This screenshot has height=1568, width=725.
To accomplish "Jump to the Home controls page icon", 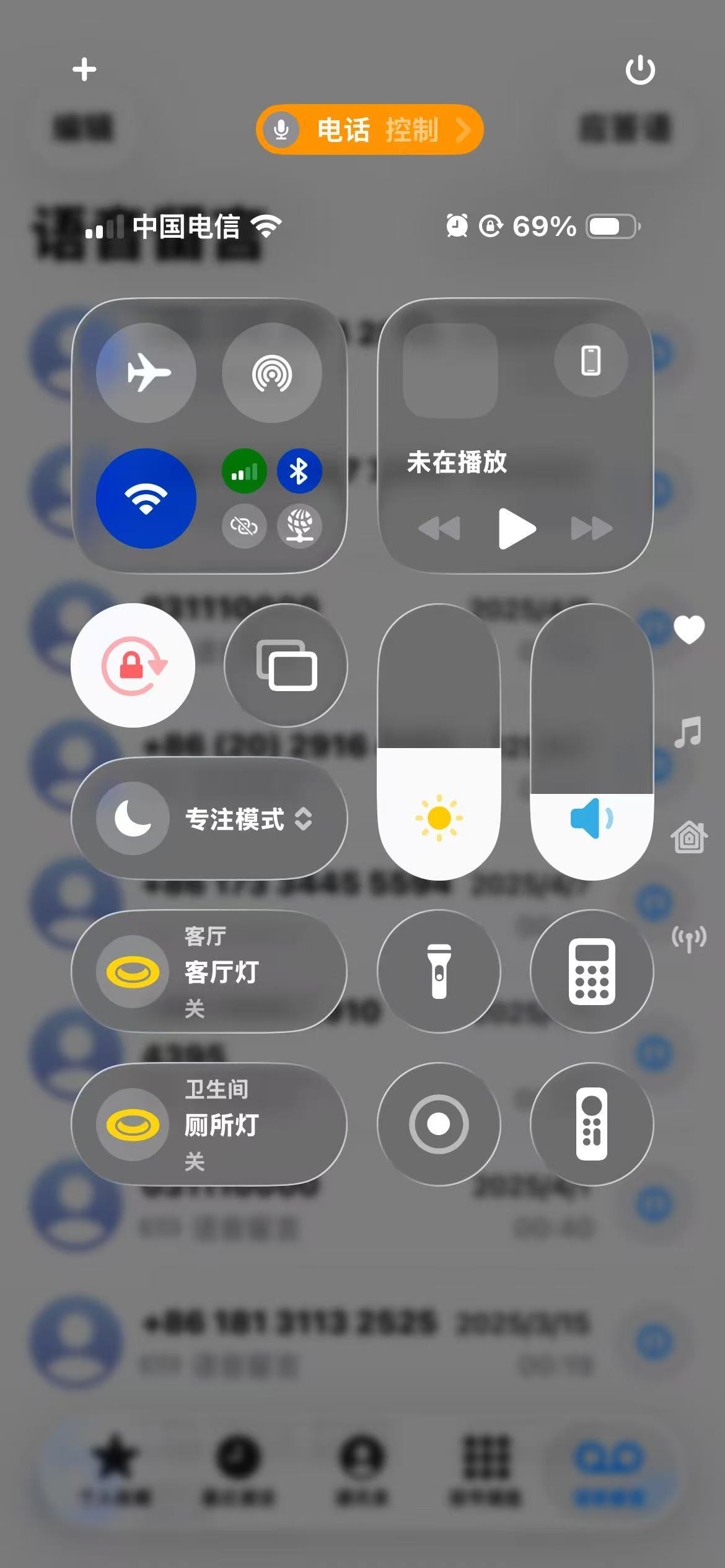I will pyautogui.click(x=688, y=837).
